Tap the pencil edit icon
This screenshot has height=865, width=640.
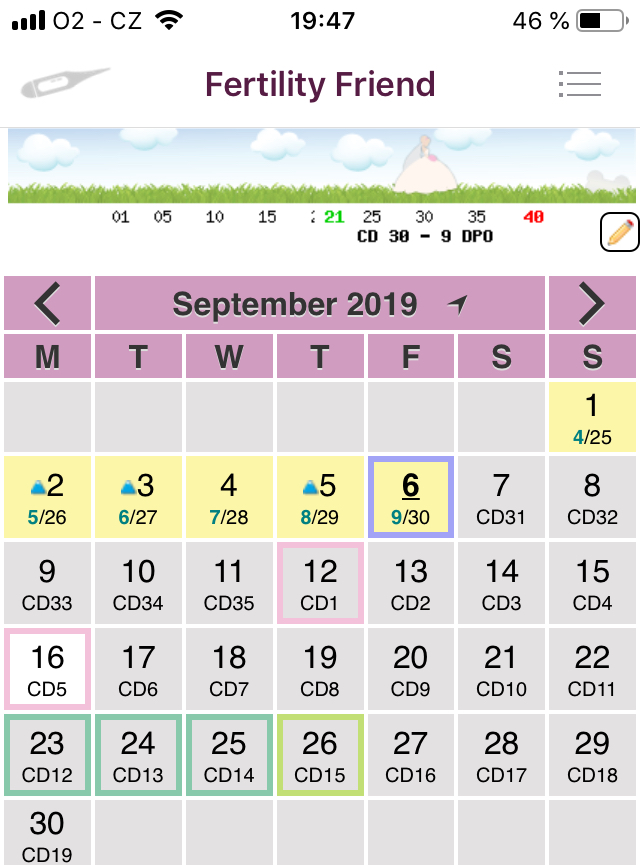619,232
